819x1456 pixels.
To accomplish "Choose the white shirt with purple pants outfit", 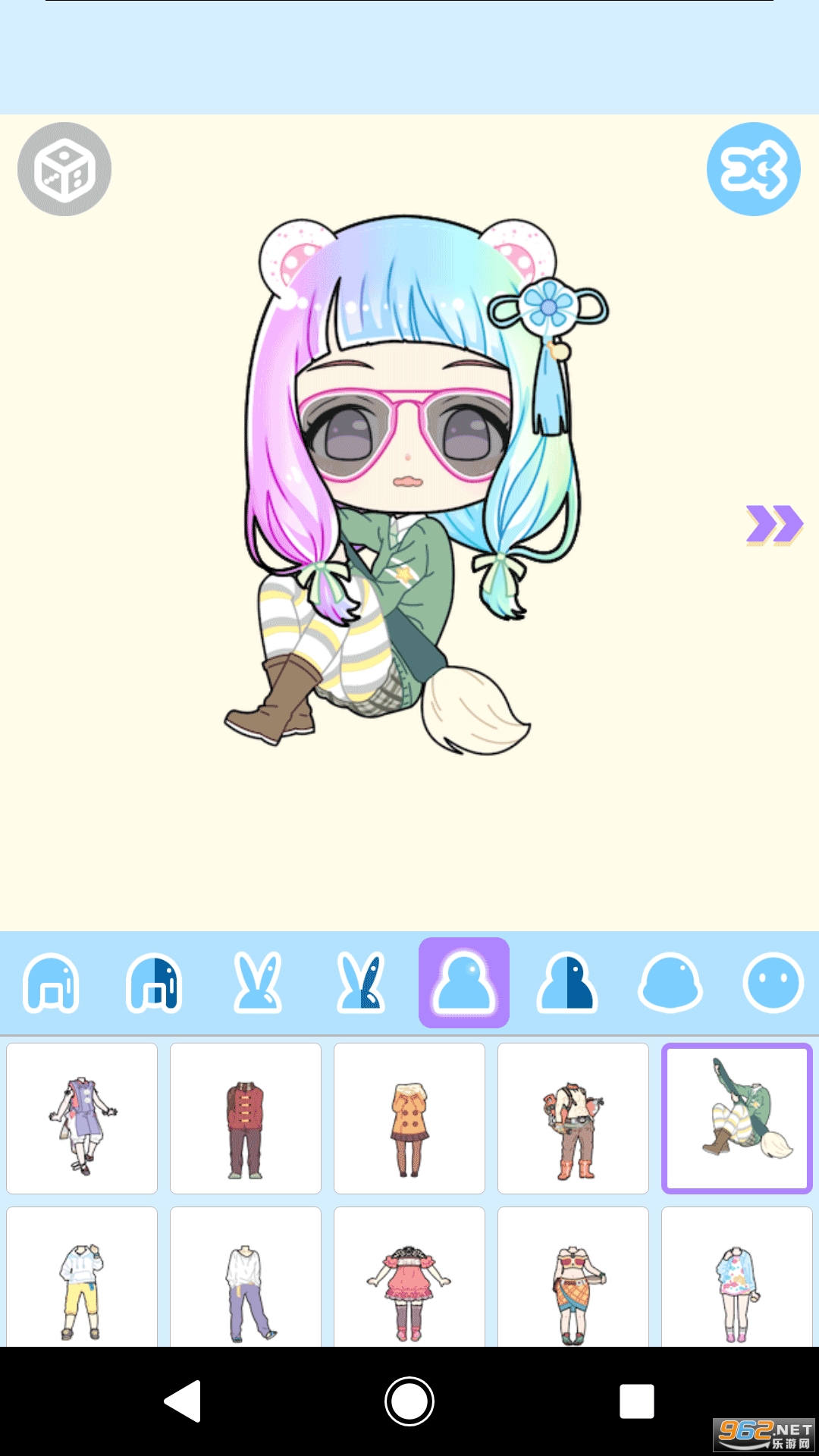I will click(x=246, y=1277).
